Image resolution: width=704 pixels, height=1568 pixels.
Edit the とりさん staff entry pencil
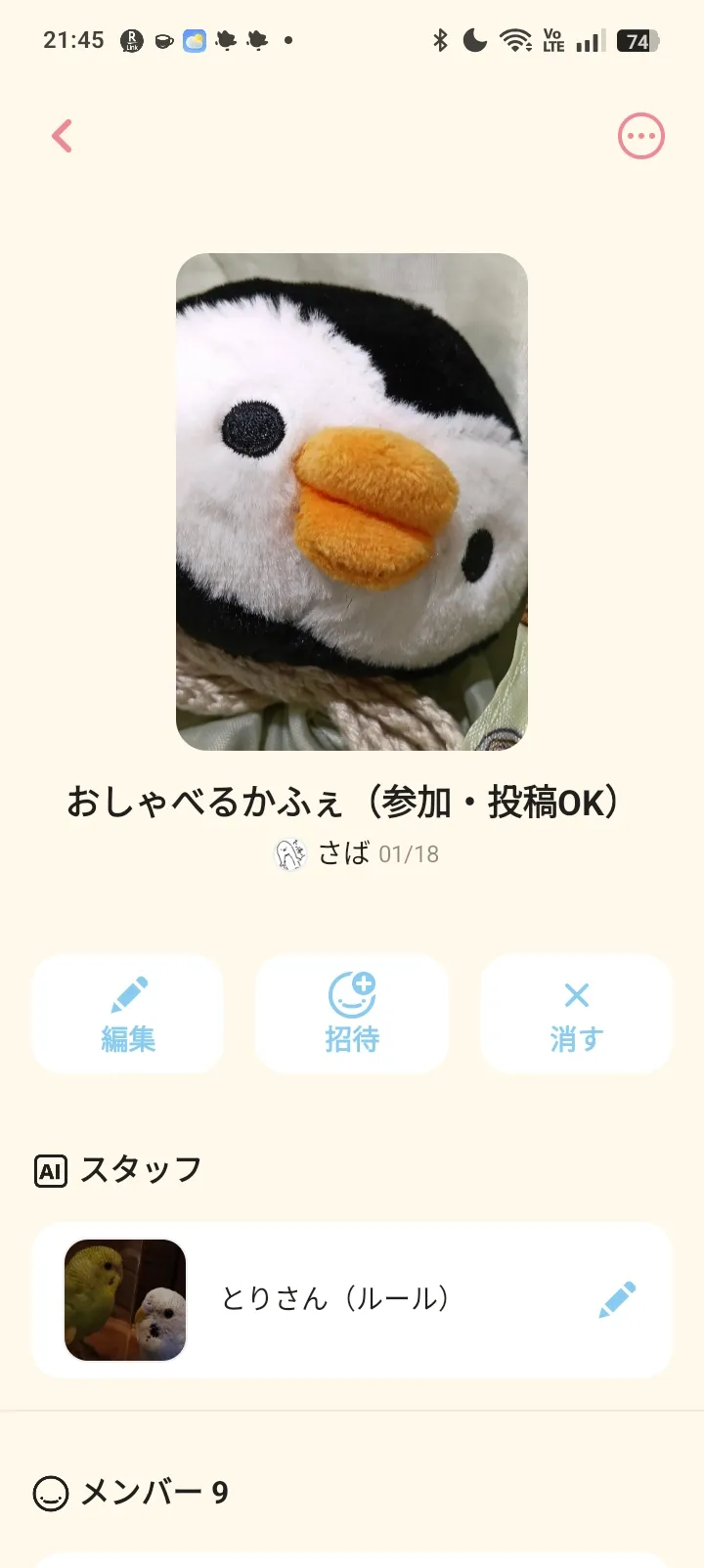point(617,1299)
